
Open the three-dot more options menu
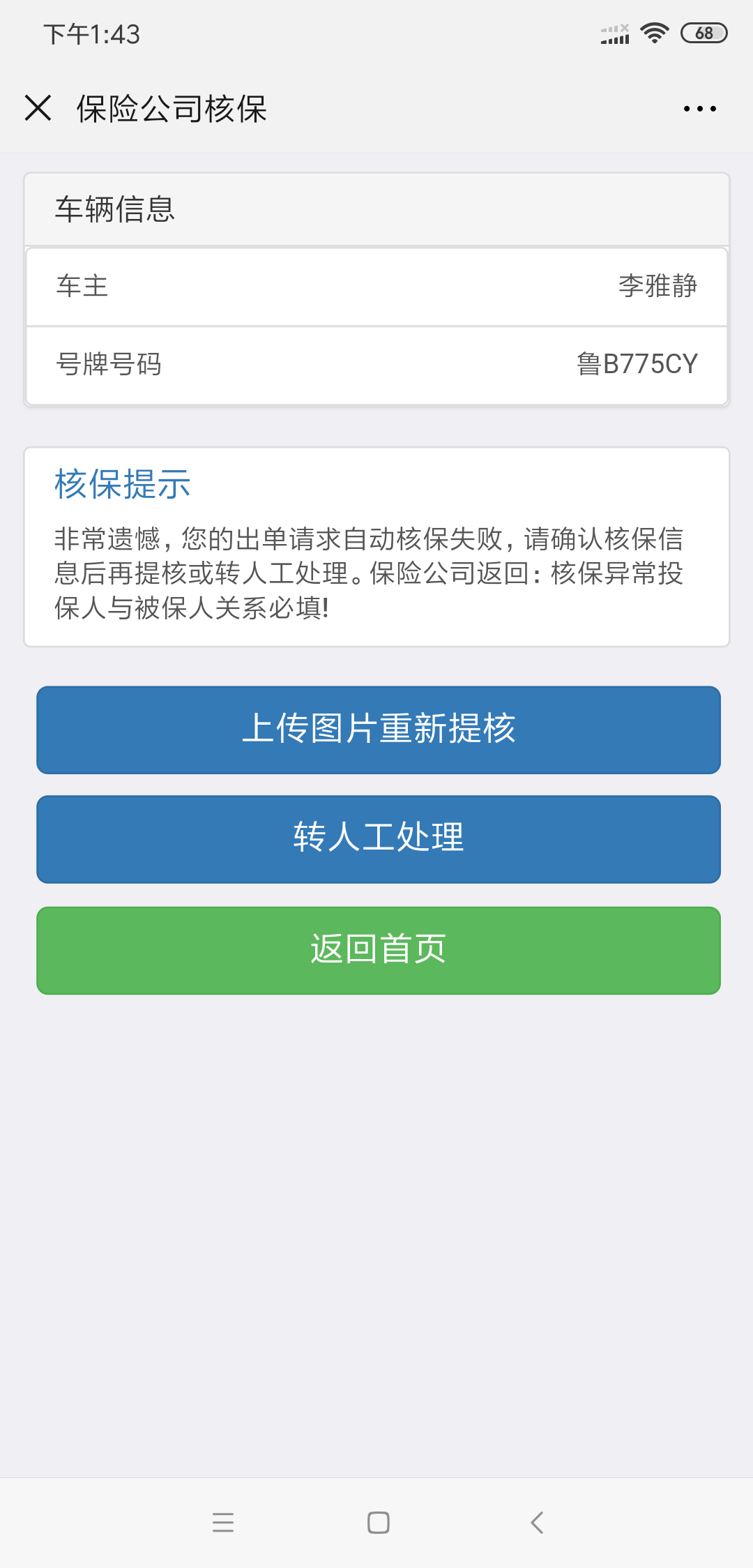tap(699, 109)
